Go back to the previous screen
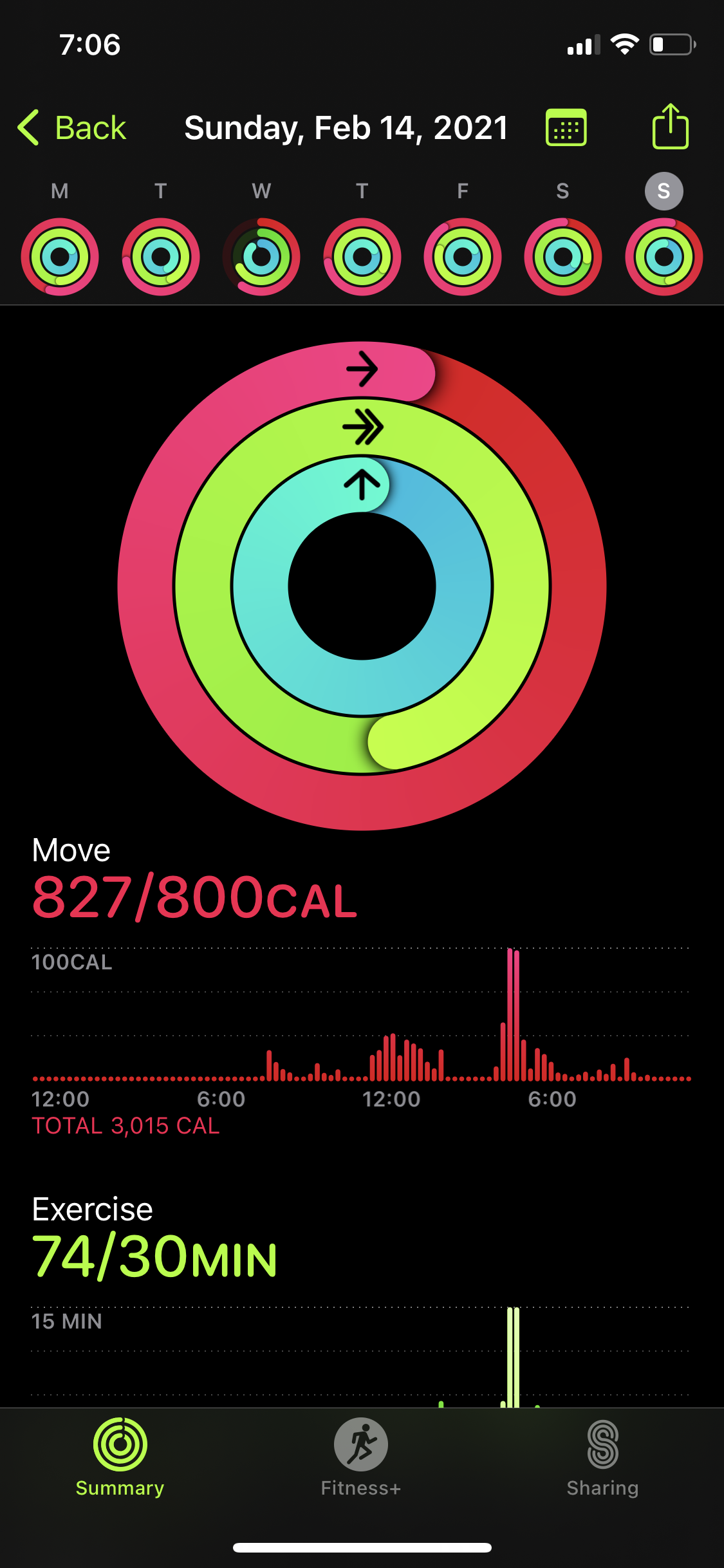 pos(72,127)
